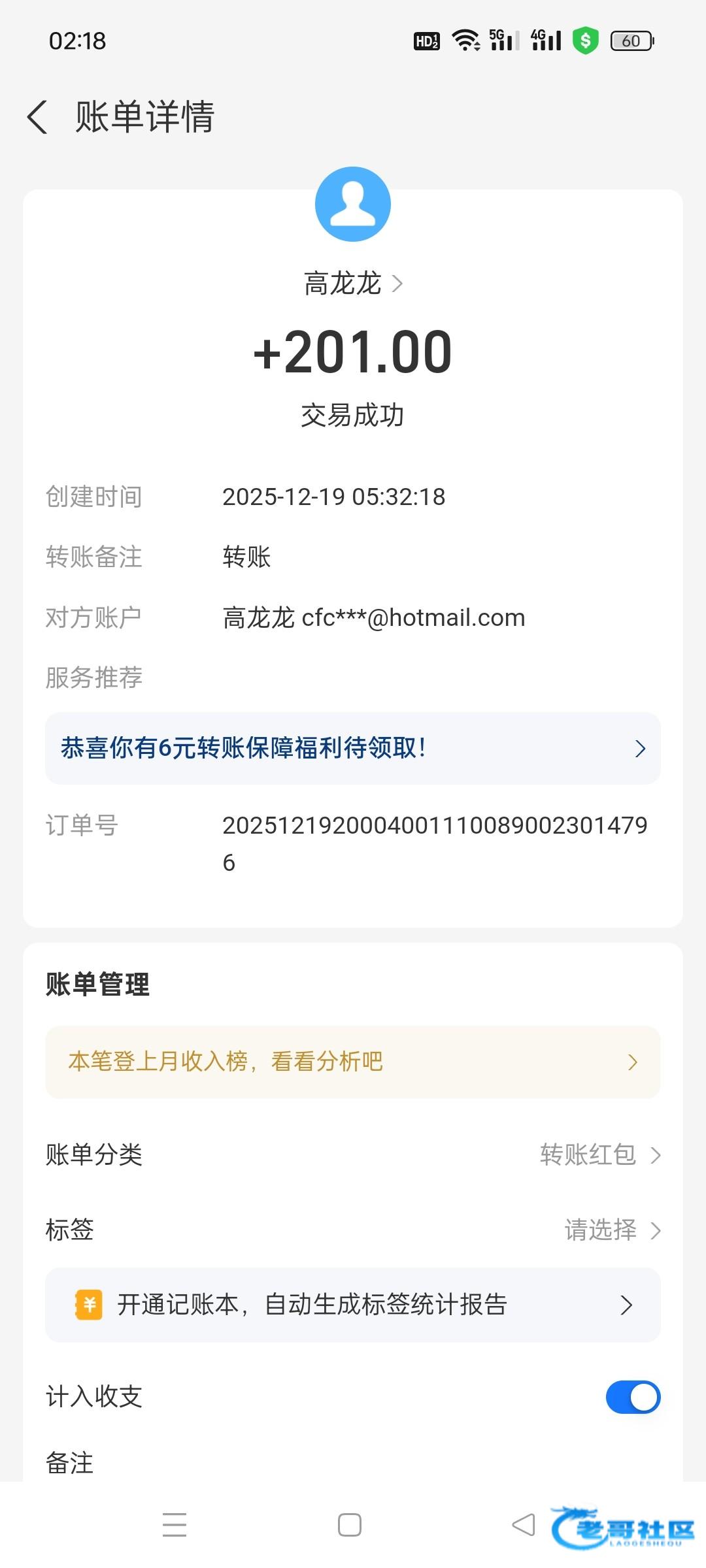Open the recent apps menu button

[x=175, y=1525]
